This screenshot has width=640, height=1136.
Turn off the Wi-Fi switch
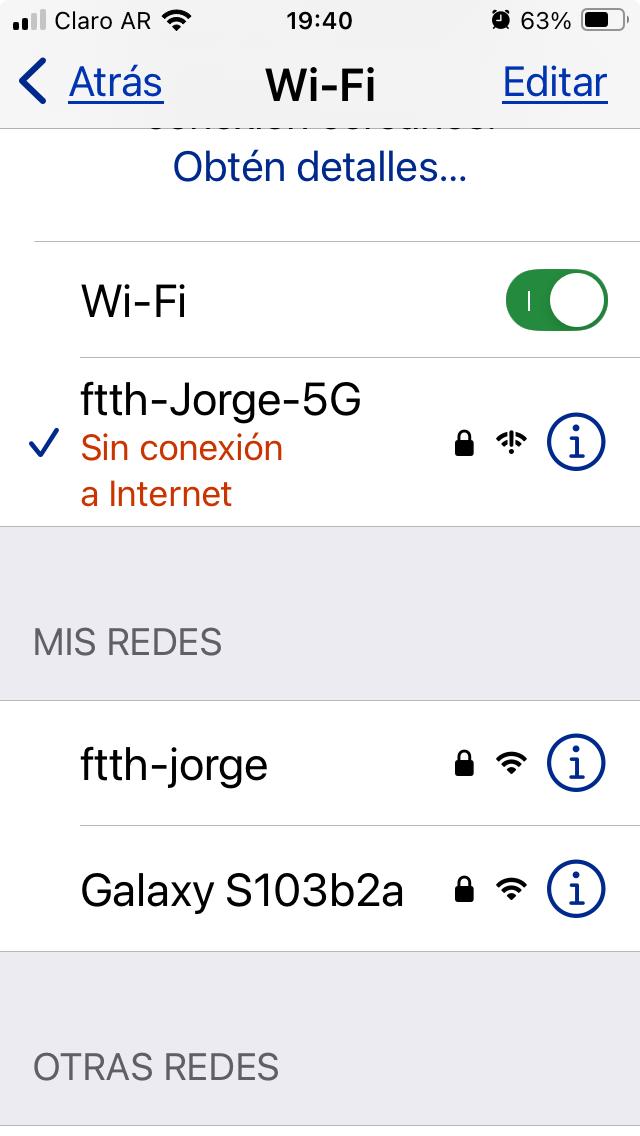556,300
